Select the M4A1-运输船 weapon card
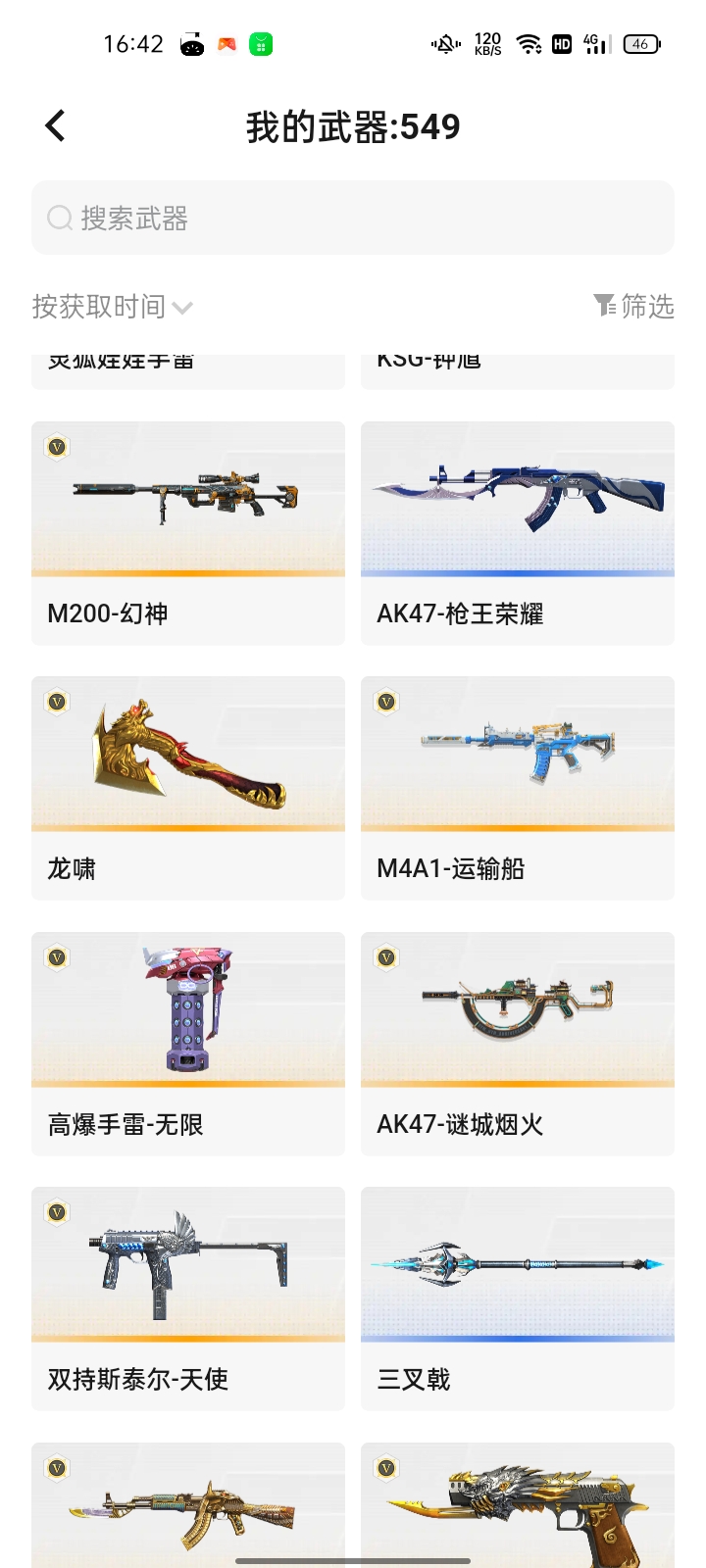The width and height of the screenshot is (706, 1568). tap(518, 788)
